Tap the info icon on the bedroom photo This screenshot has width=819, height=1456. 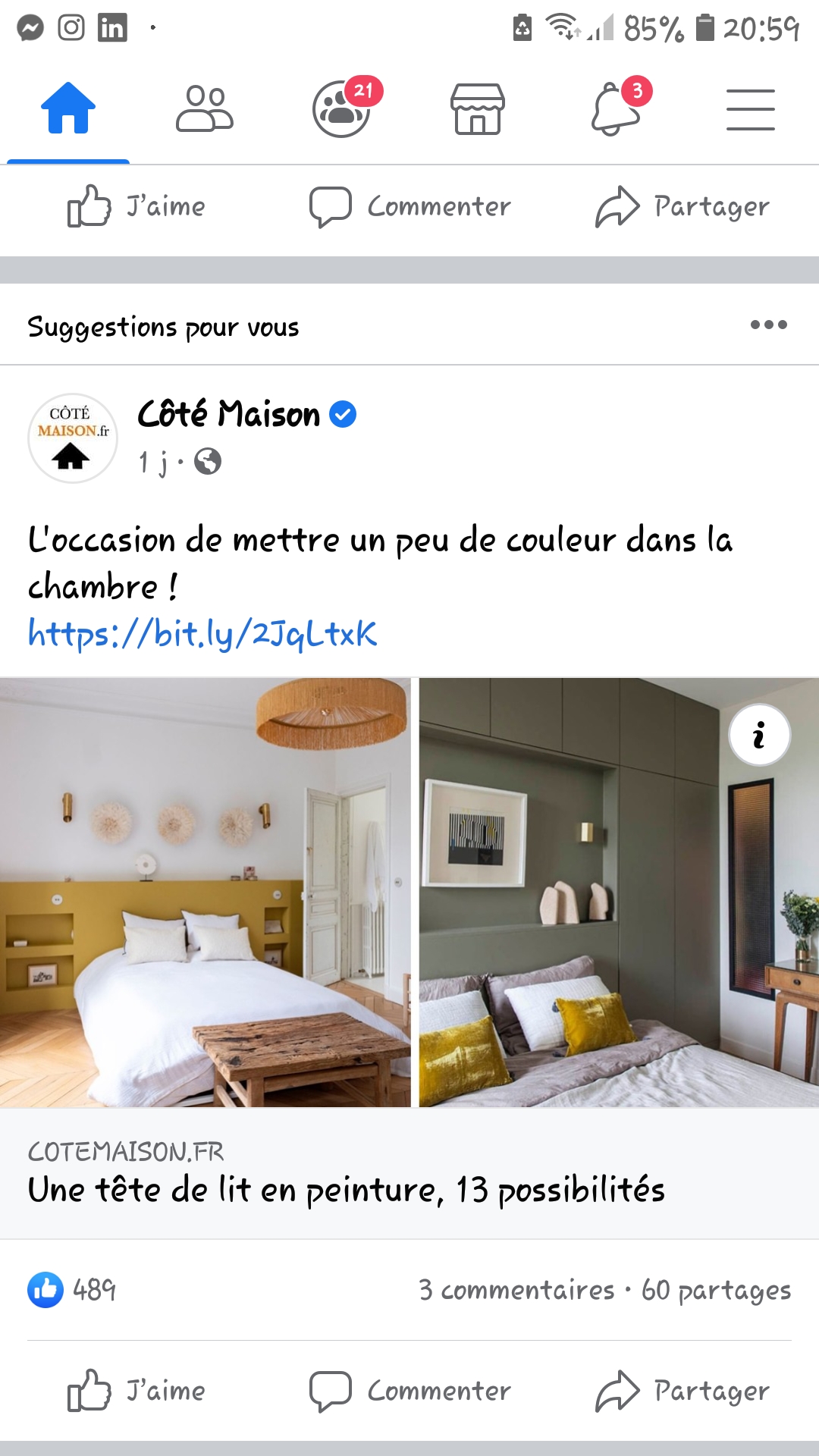(x=759, y=735)
